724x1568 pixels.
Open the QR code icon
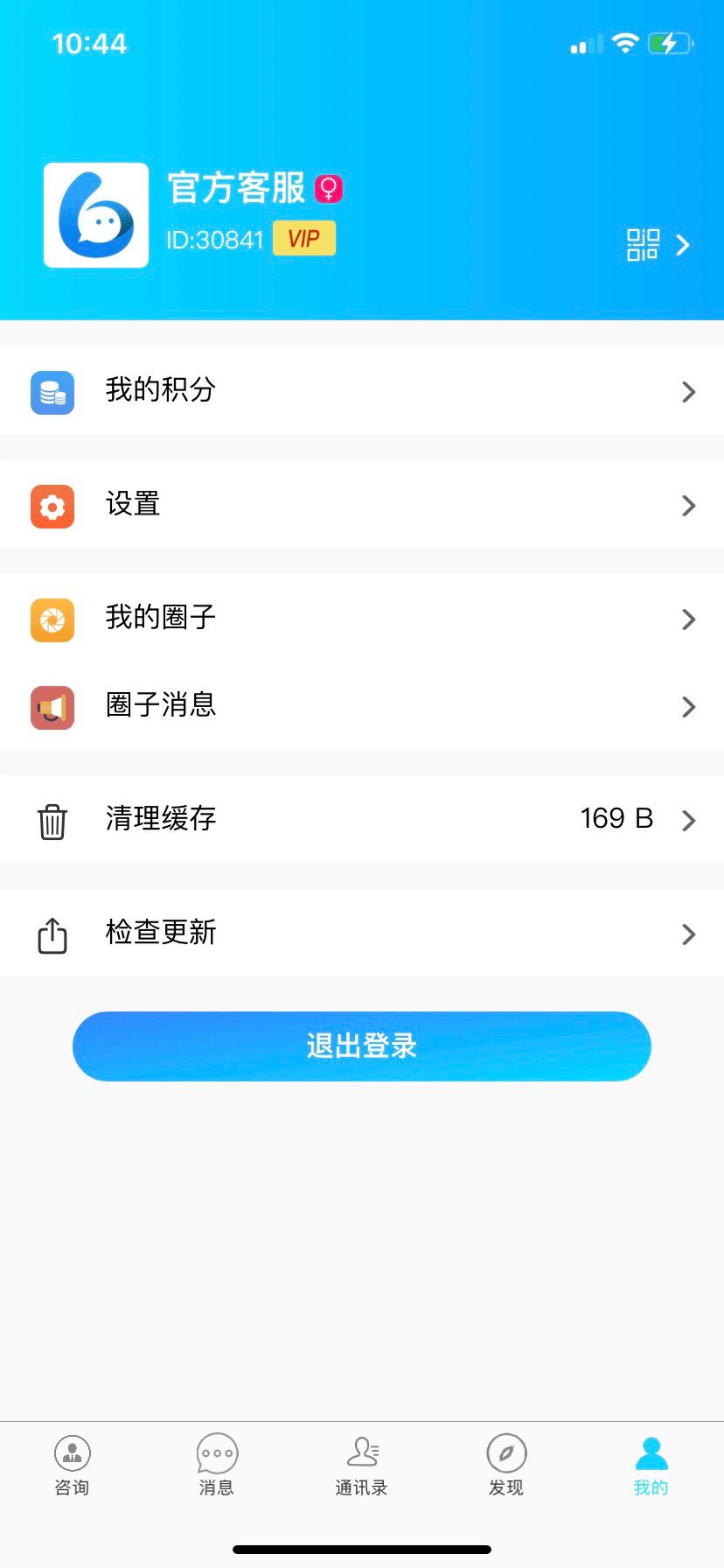tap(643, 245)
